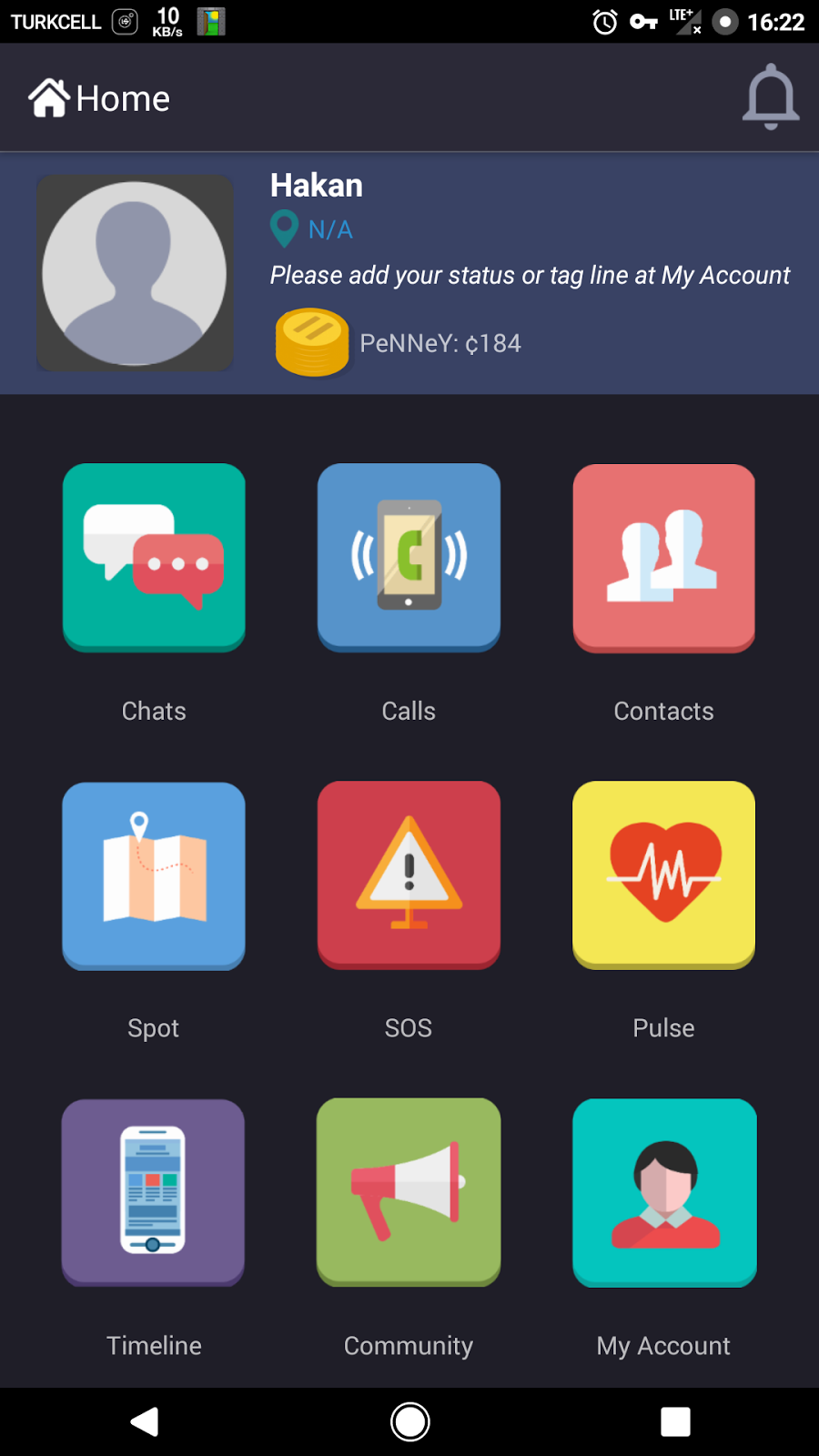
Task: Open recent apps from navigation bar
Action: (674, 1421)
